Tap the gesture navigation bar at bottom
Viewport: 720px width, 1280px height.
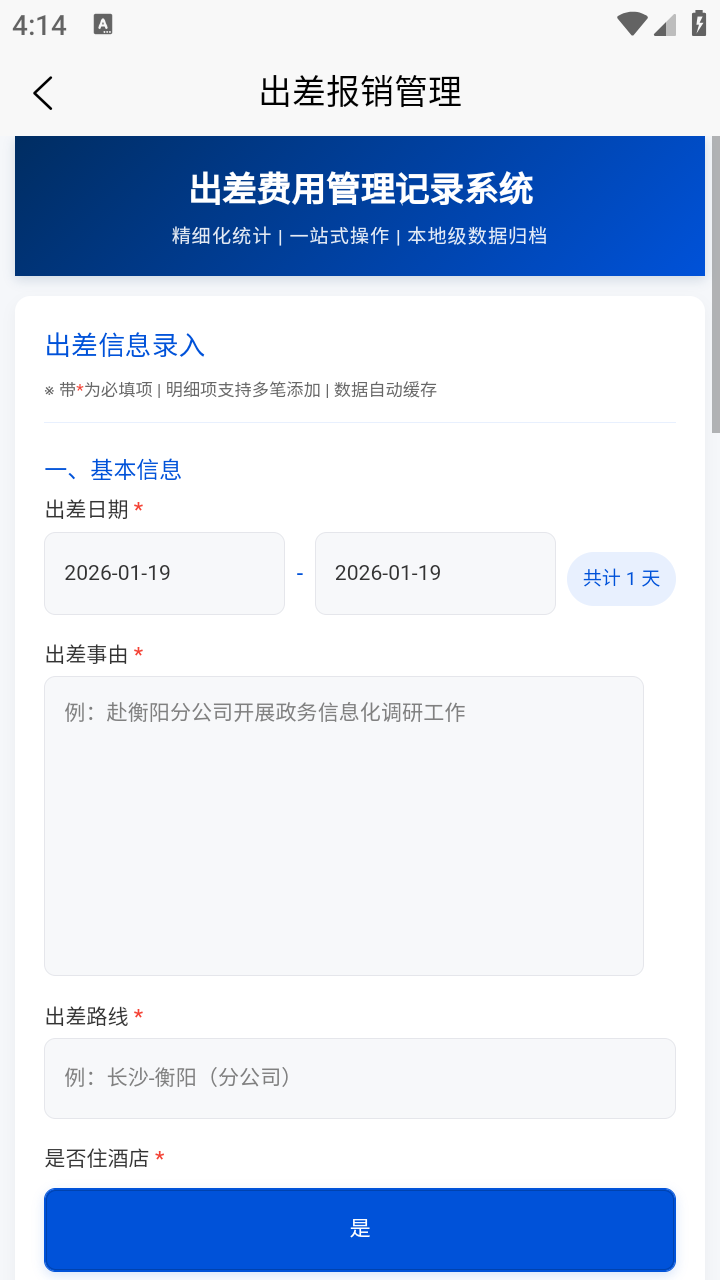pos(360,1271)
